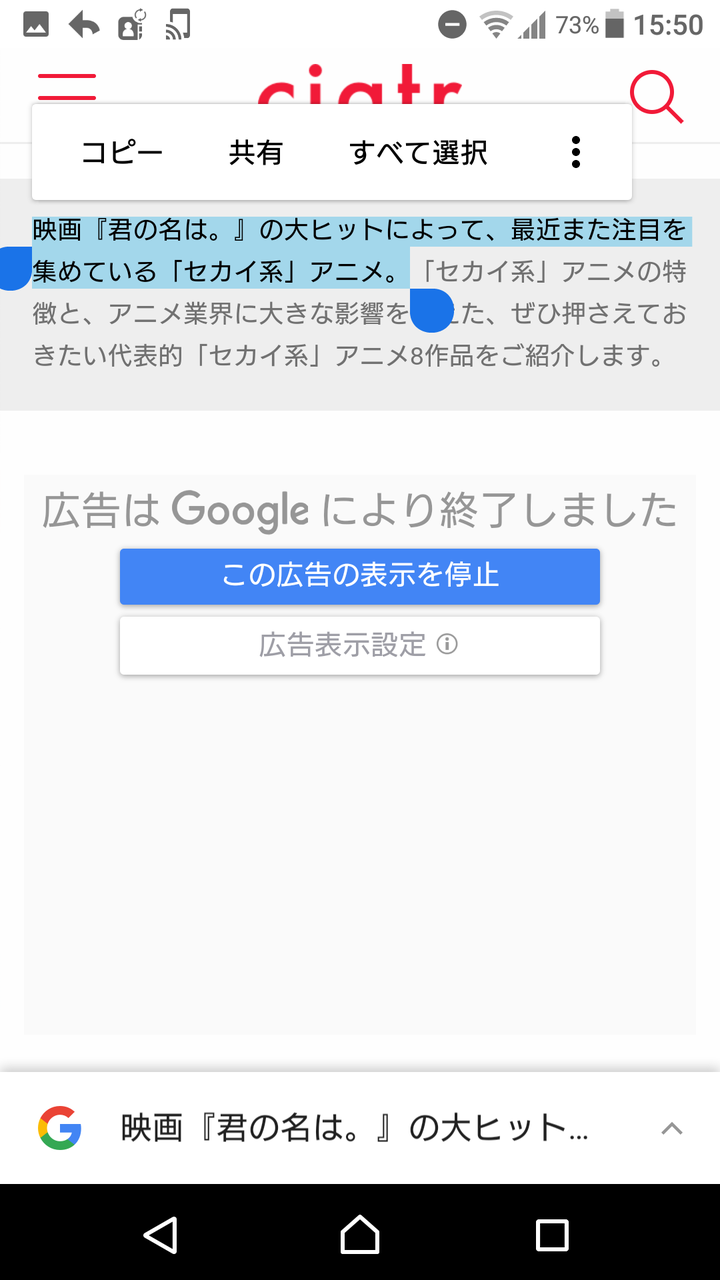Tap コピー to copy selected text
The image size is (720, 1280).
(122, 152)
